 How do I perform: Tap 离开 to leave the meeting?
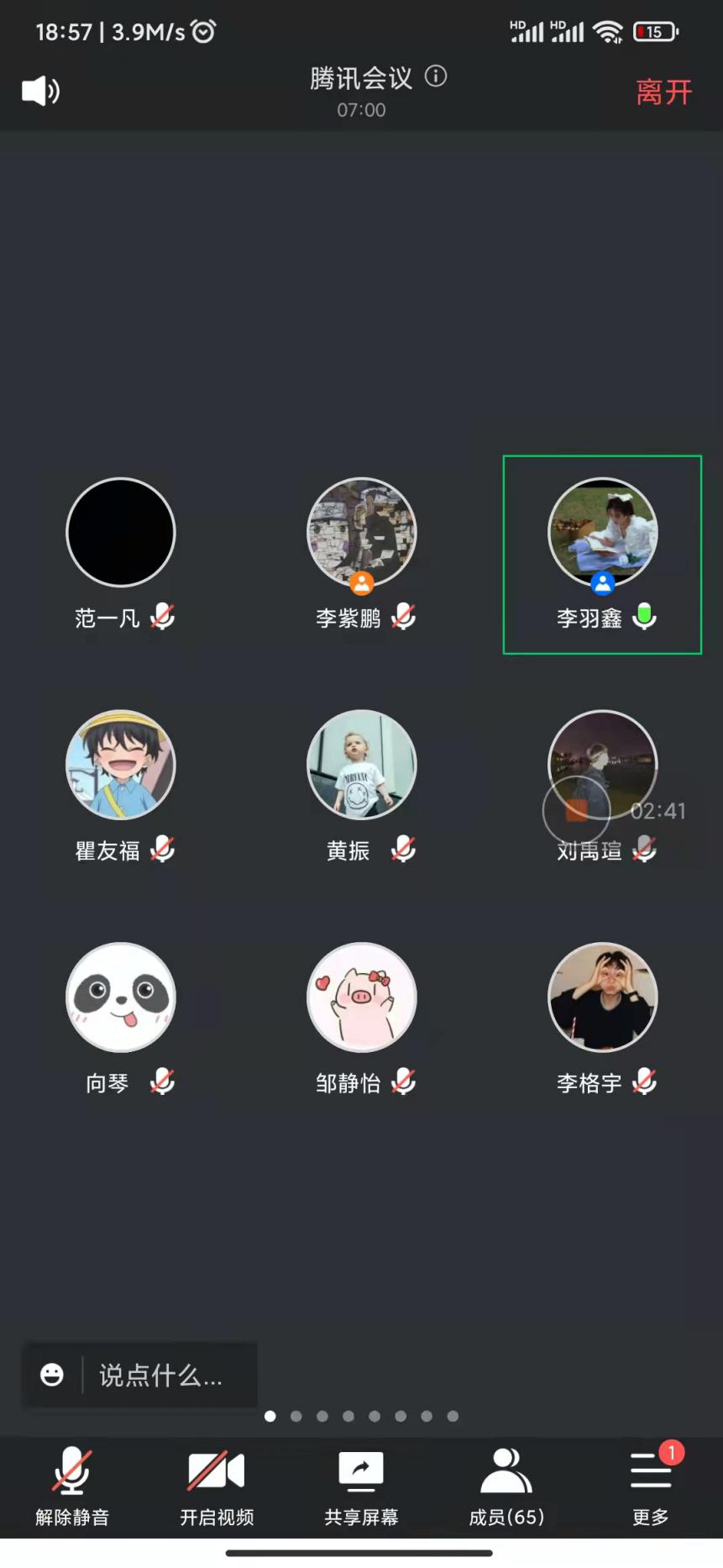(663, 92)
